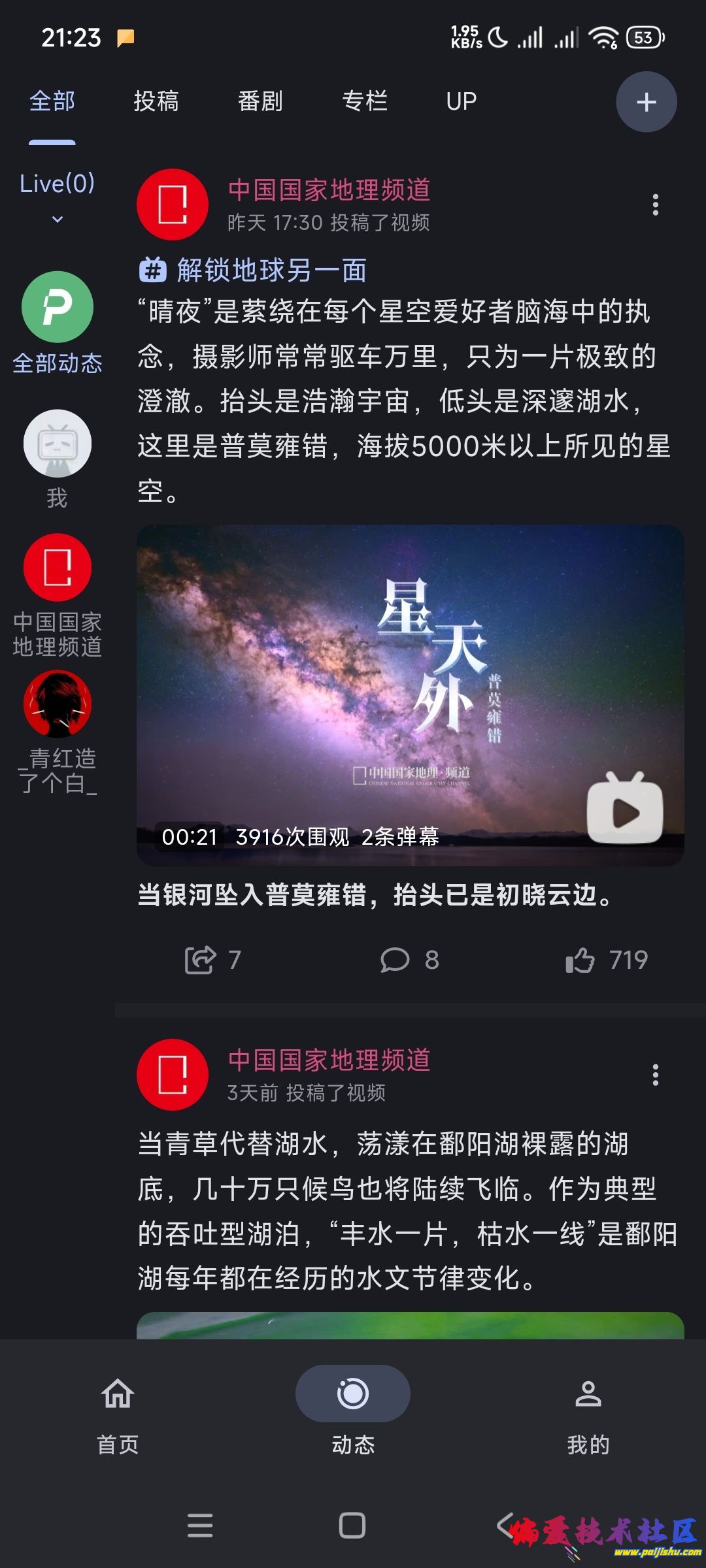Tap the plus button at top right
This screenshot has height=1568, width=706.
click(x=646, y=101)
